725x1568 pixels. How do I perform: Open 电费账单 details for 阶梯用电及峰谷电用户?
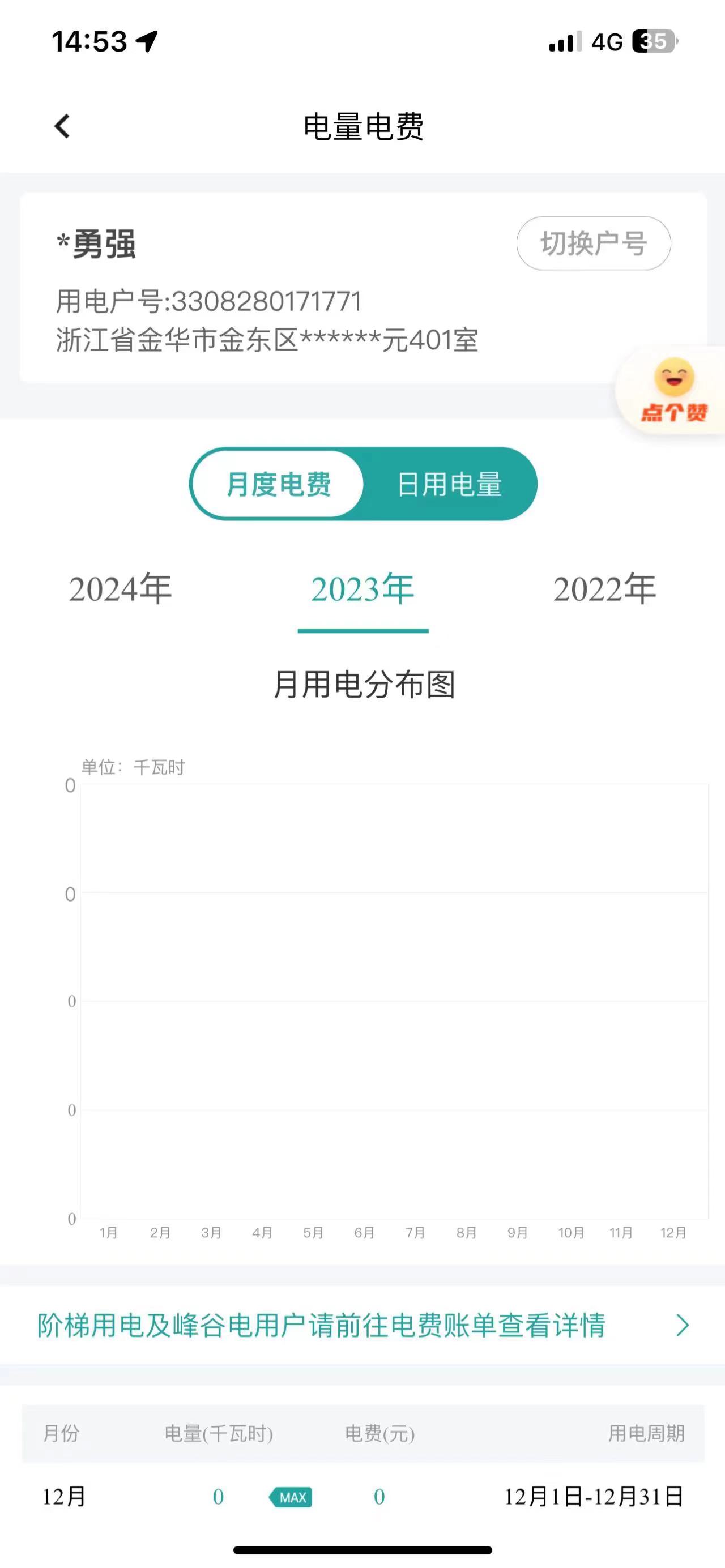(362, 1325)
